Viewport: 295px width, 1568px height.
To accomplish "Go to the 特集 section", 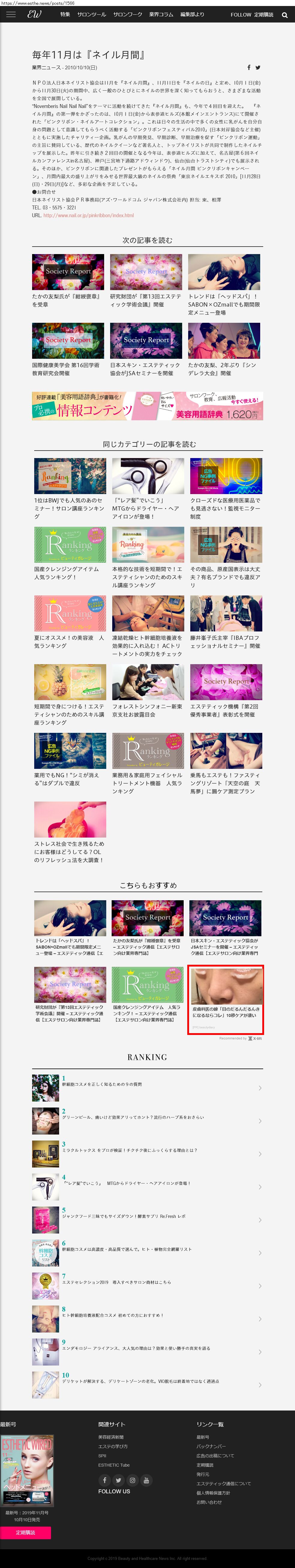I will click(65, 15).
